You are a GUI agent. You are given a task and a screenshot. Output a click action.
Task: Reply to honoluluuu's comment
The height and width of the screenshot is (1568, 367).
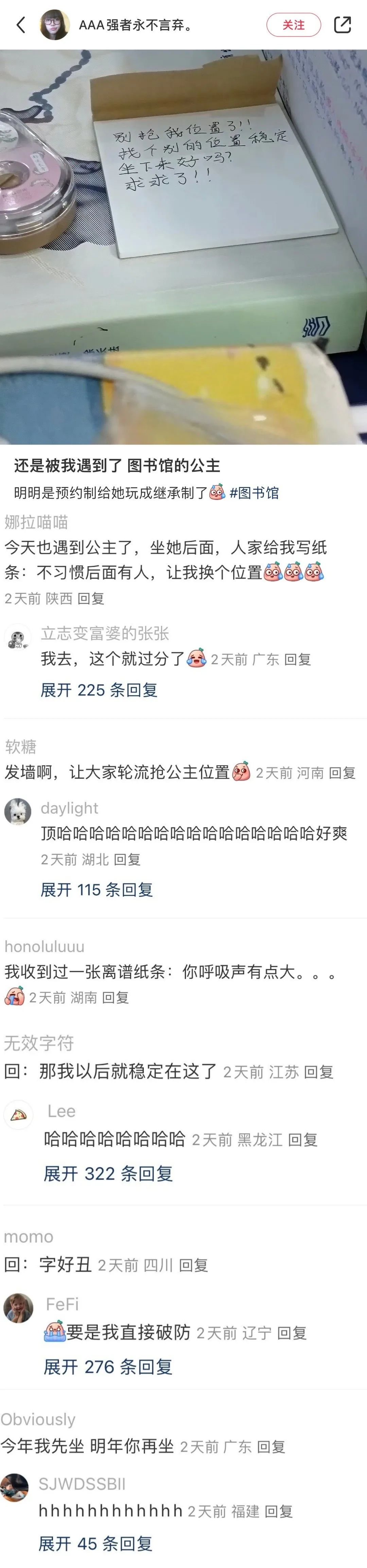[116, 998]
